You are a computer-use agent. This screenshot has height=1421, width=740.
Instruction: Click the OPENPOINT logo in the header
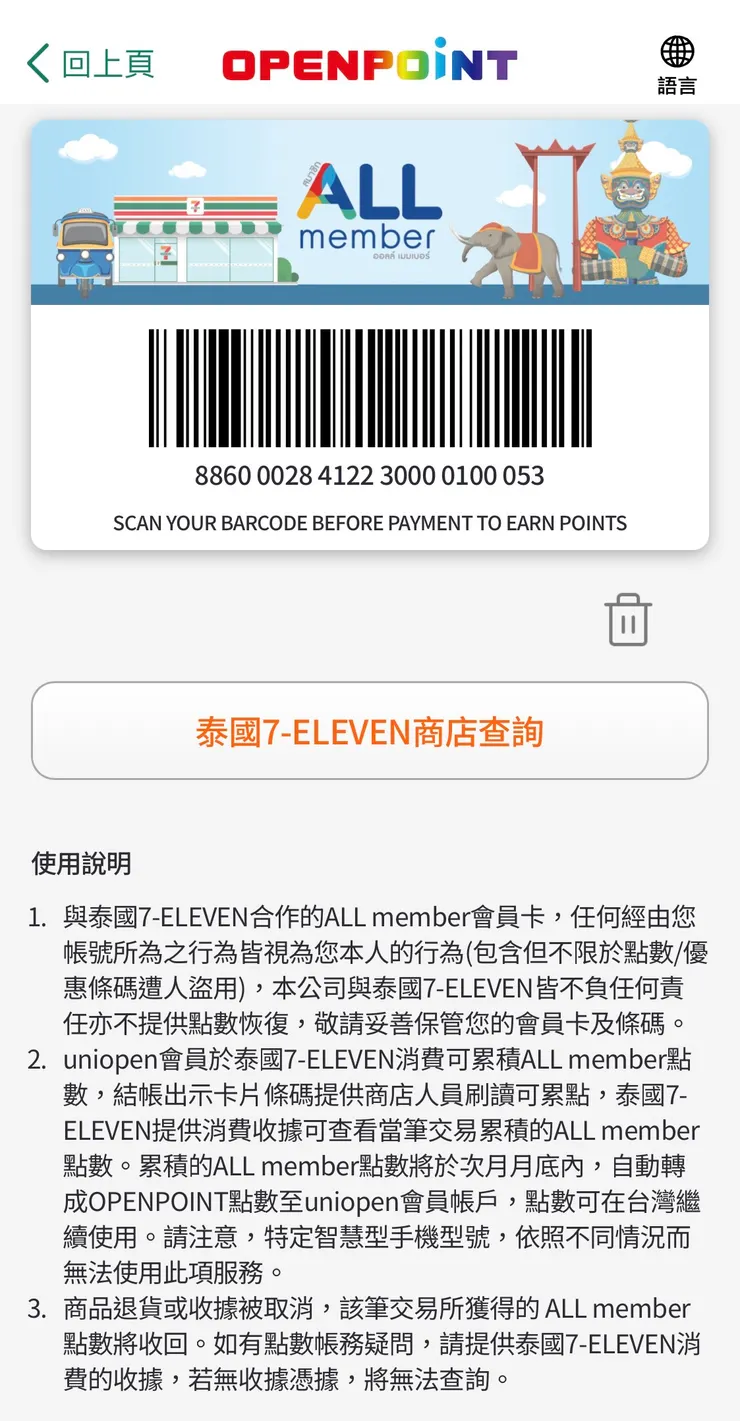370,64
